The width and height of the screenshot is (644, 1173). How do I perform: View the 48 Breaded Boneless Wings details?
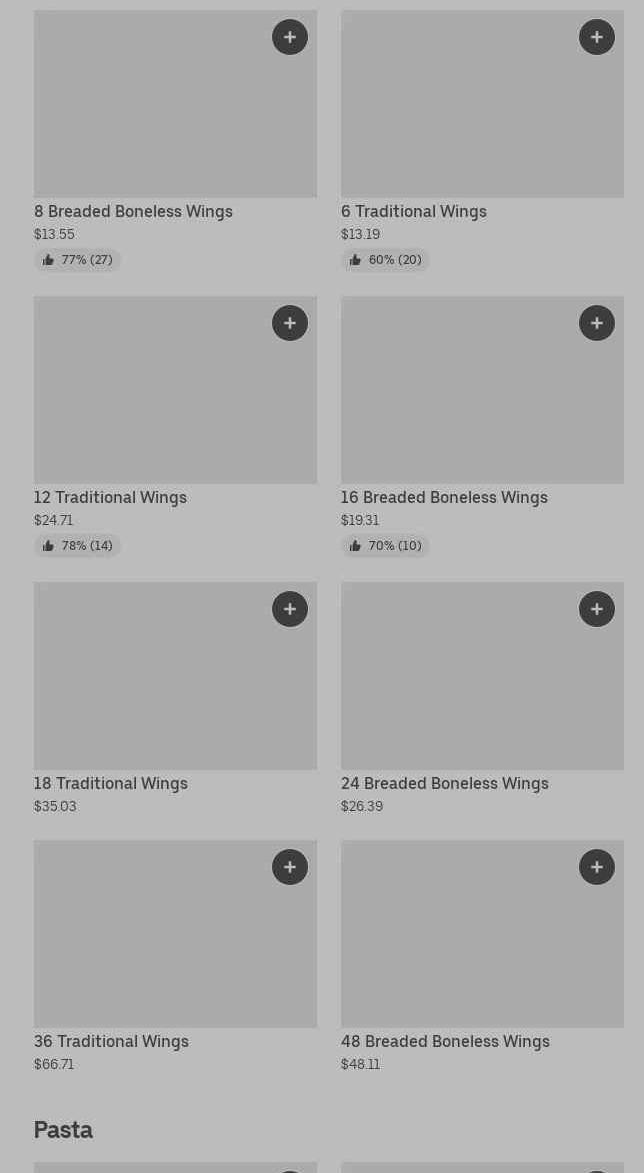pyautogui.click(x=445, y=1041)
